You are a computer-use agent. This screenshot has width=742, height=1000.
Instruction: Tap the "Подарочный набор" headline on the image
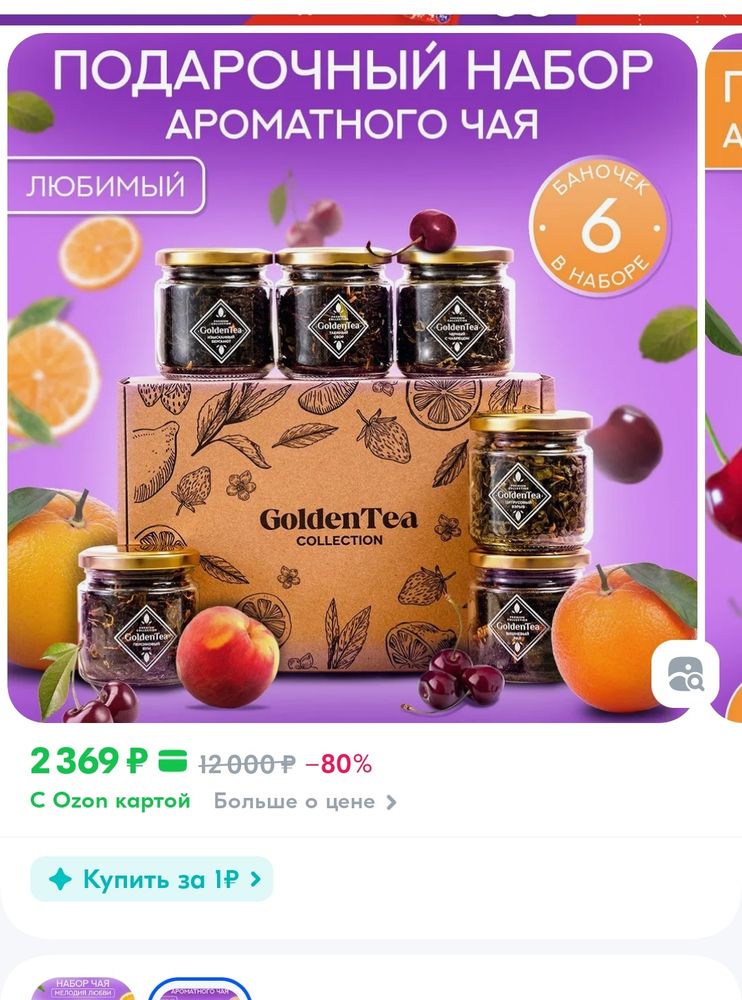coord(360,72)
